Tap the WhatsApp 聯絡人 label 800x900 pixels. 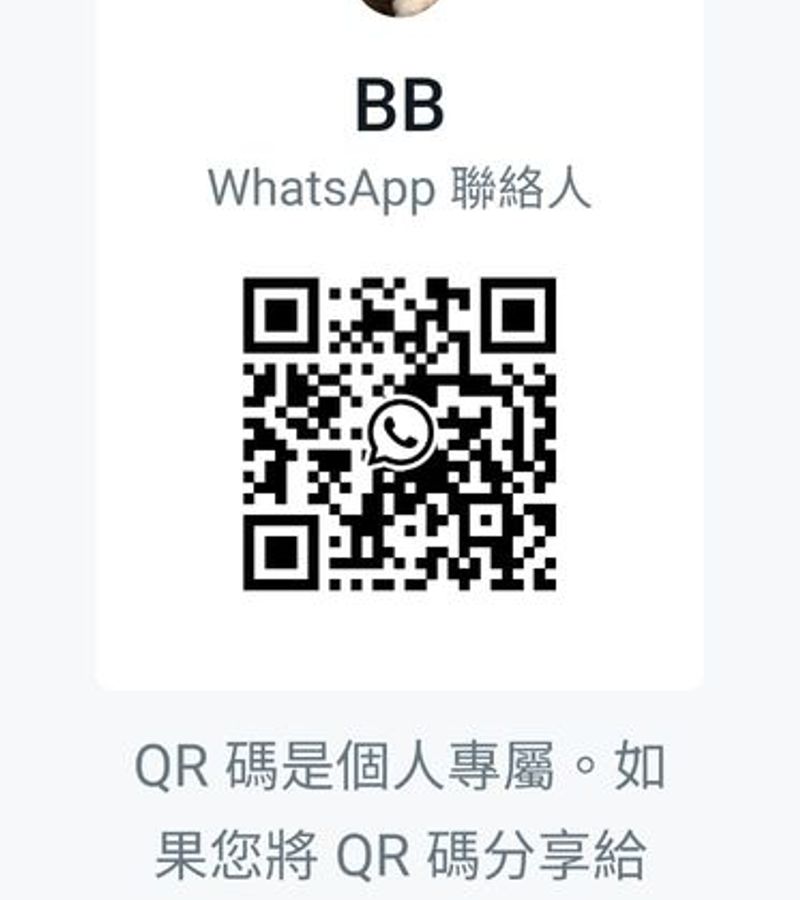point(400,188)
